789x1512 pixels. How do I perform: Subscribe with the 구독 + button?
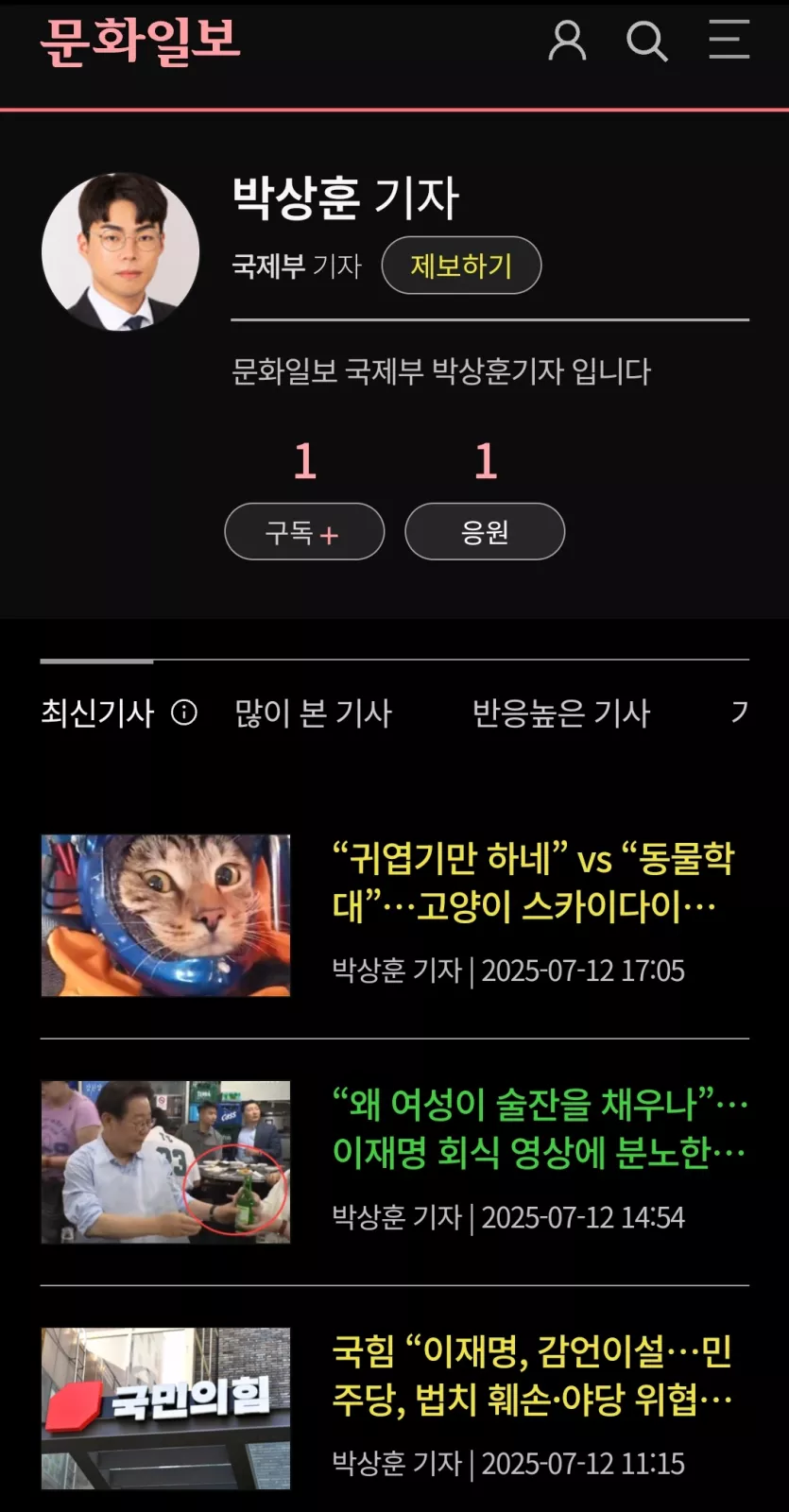tap(304, 532)
